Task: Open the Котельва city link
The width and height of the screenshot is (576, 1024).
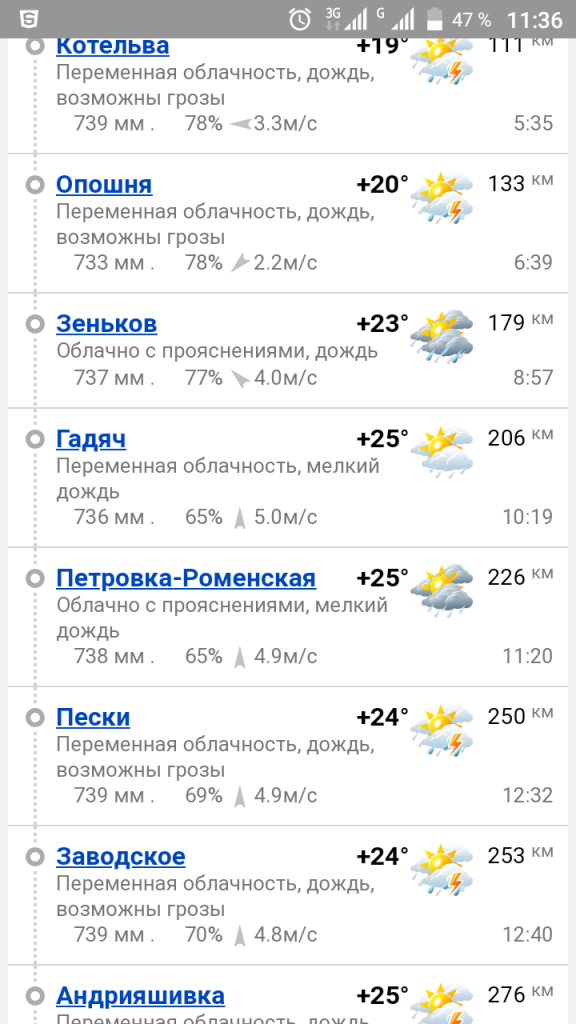Action: click(112, 47)
